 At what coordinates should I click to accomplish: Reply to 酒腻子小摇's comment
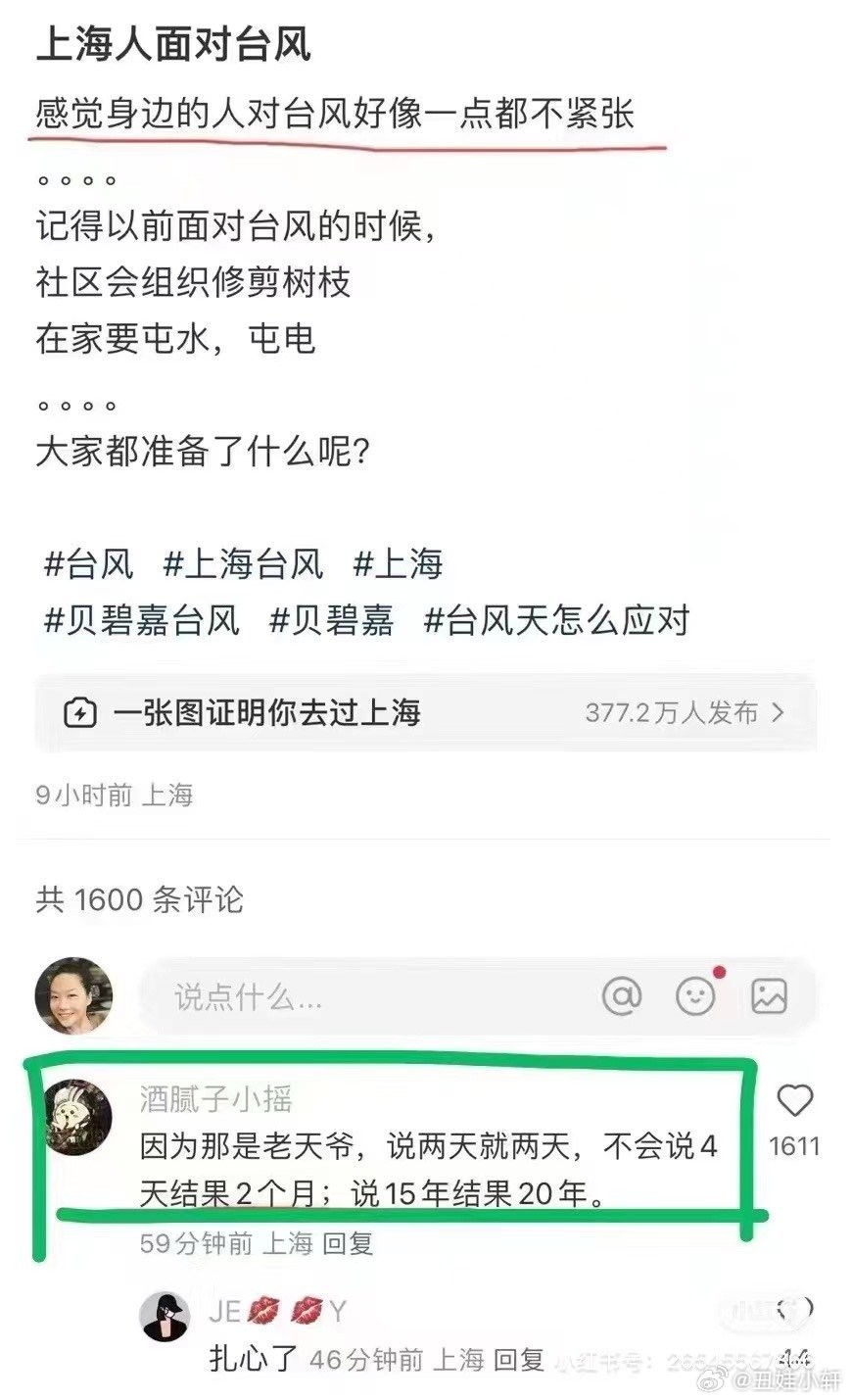[x=349, y=1243]
